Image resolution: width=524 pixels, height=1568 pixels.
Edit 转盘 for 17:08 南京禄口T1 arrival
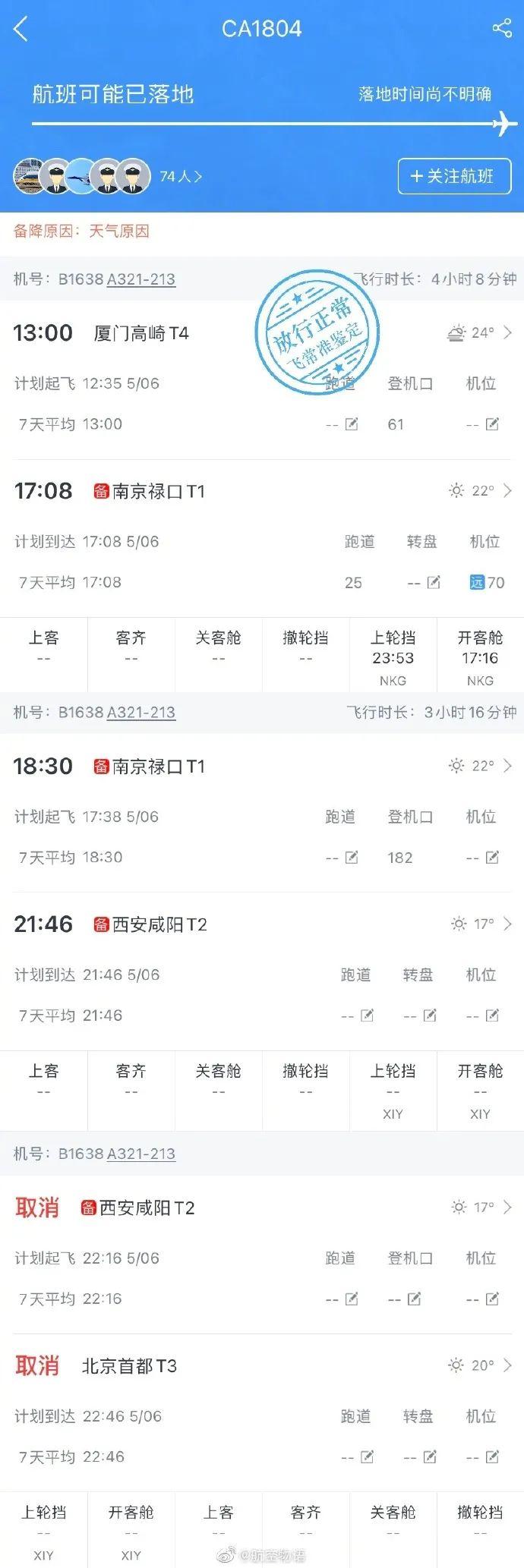(x=434, y=582)
